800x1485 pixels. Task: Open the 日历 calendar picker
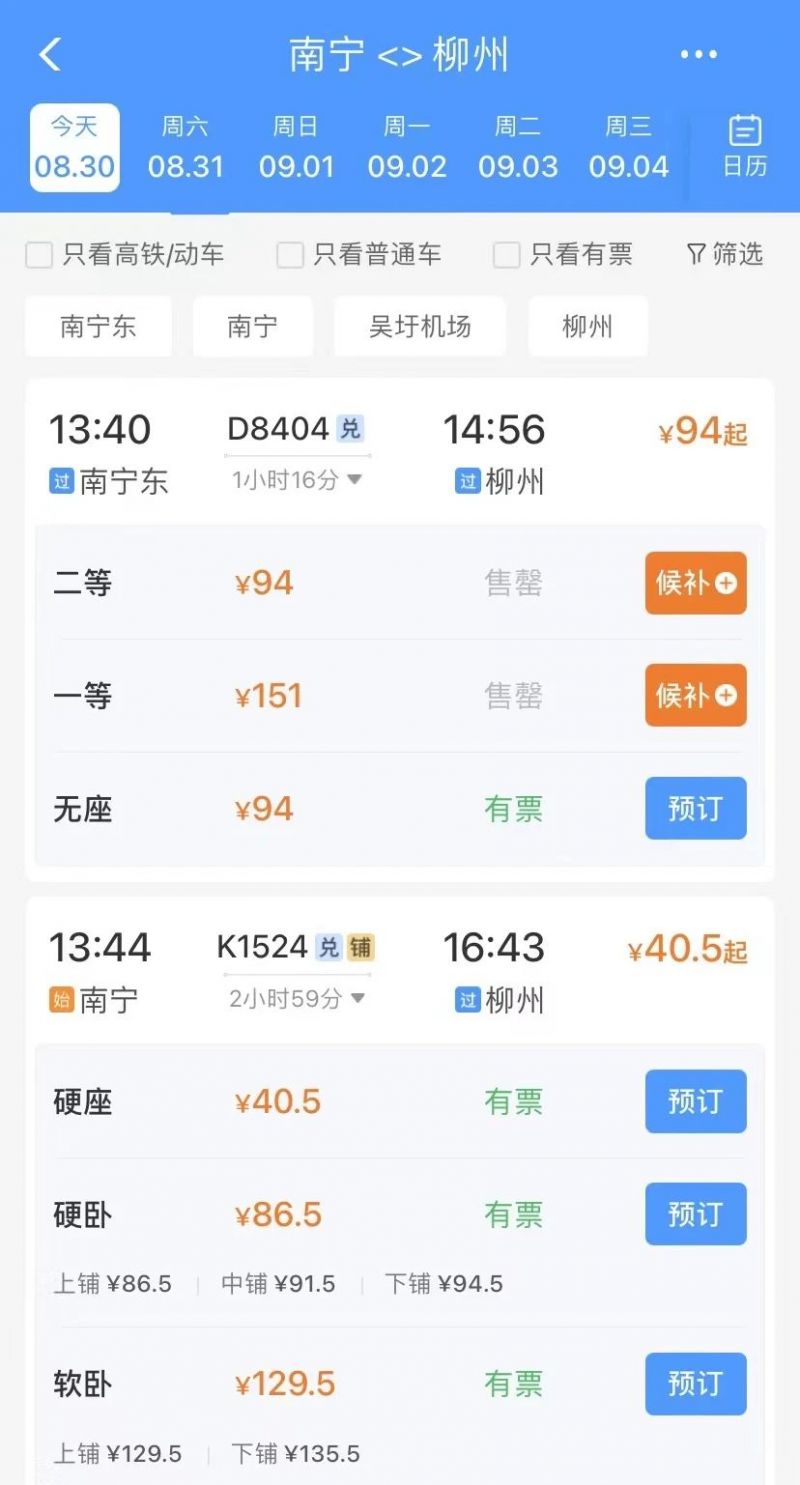(x=745, y=147)
